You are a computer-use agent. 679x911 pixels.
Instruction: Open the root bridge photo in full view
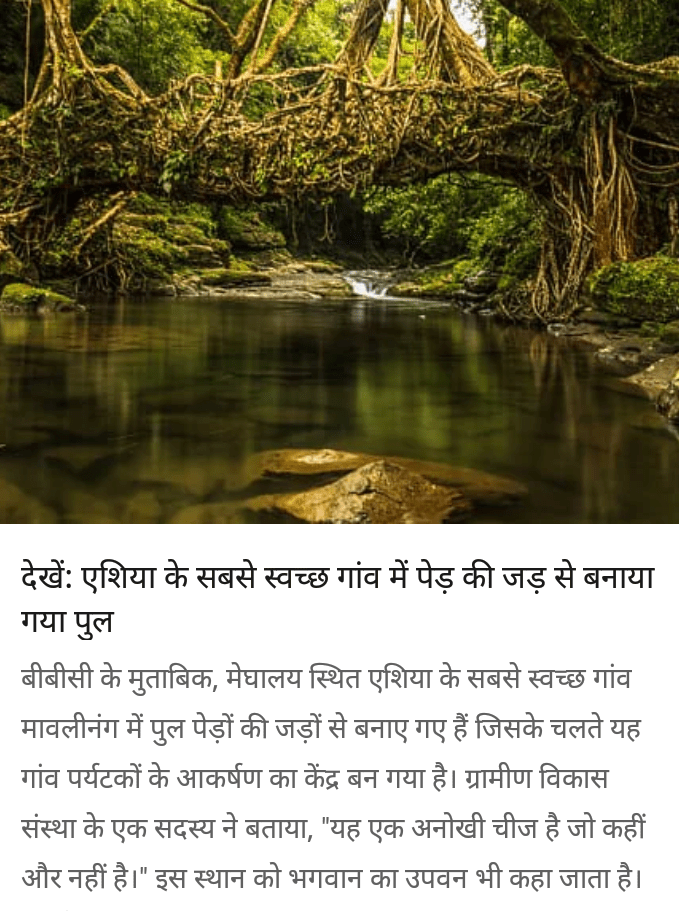pos(339,260)
